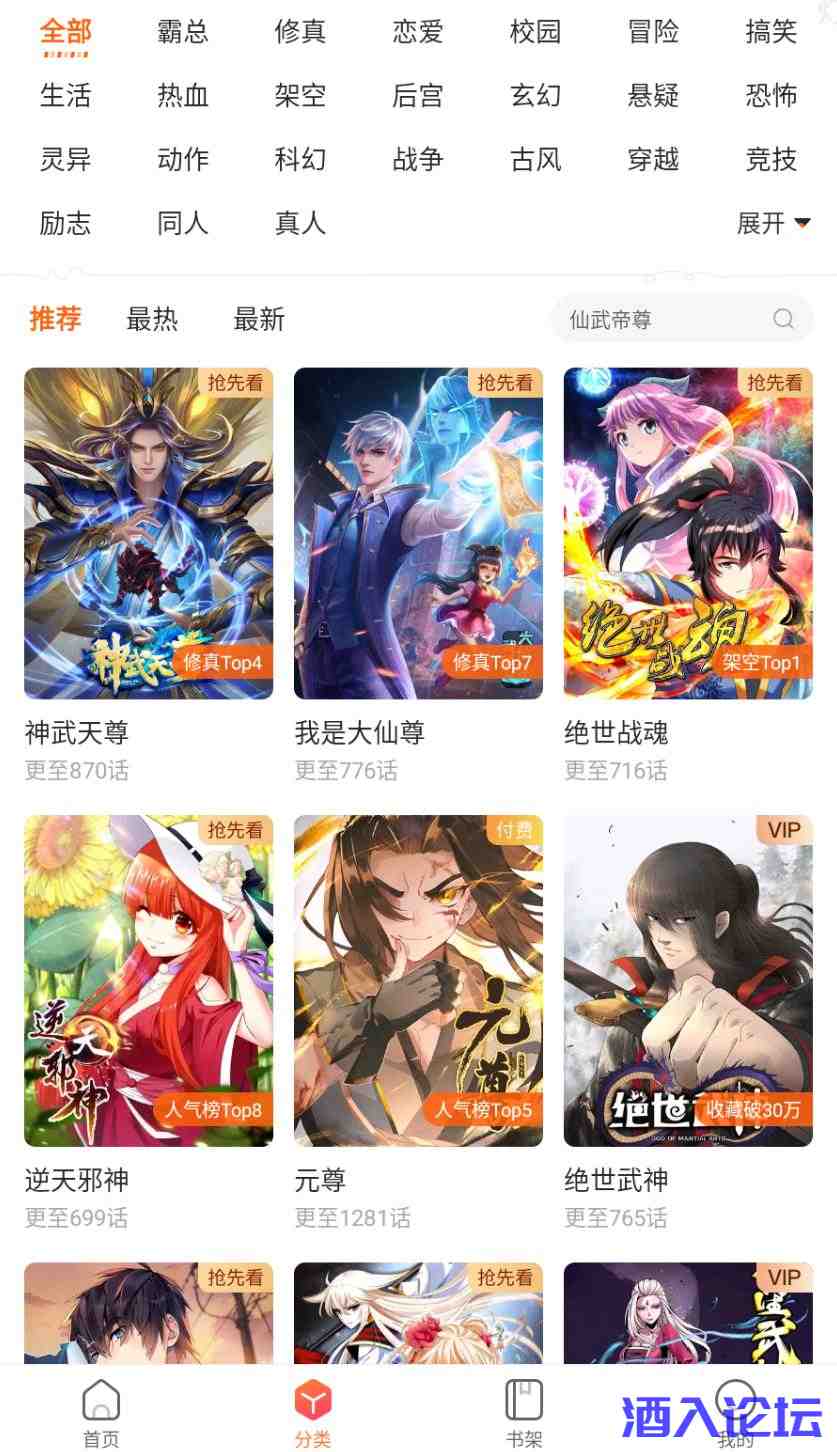The width and height of the screenshot is (837, 1452).
Task: Choose the 同人 category
Action: pos(183,223)
